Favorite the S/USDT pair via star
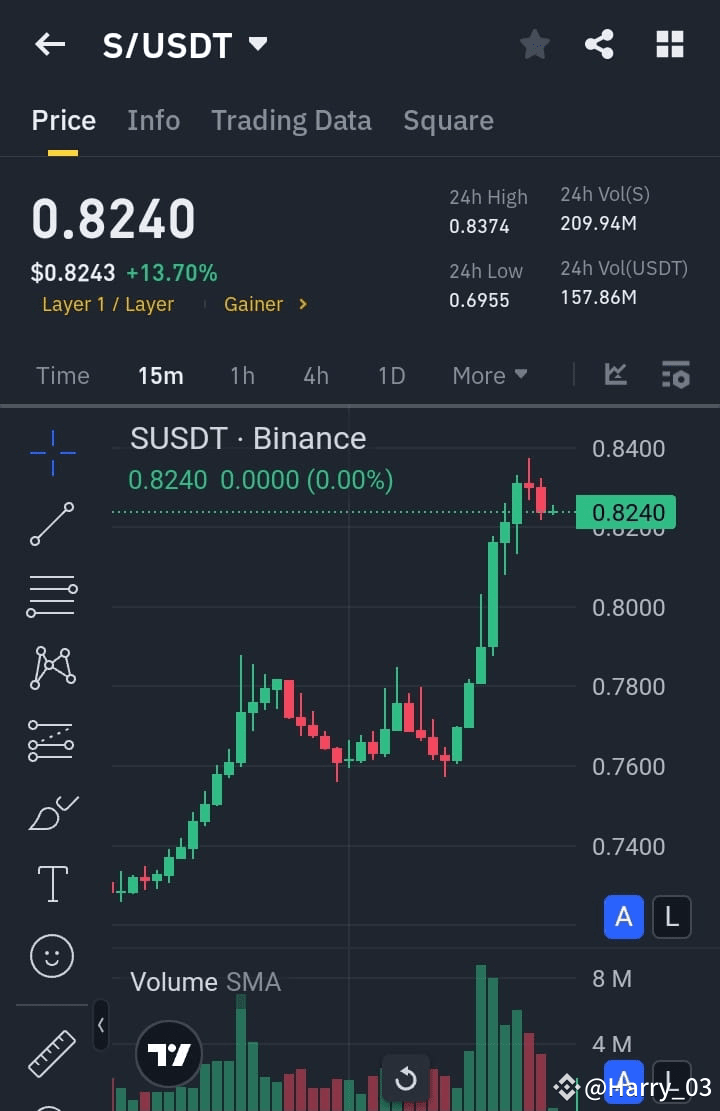This screenshot has width=720, height=1111. click(534, 44)
